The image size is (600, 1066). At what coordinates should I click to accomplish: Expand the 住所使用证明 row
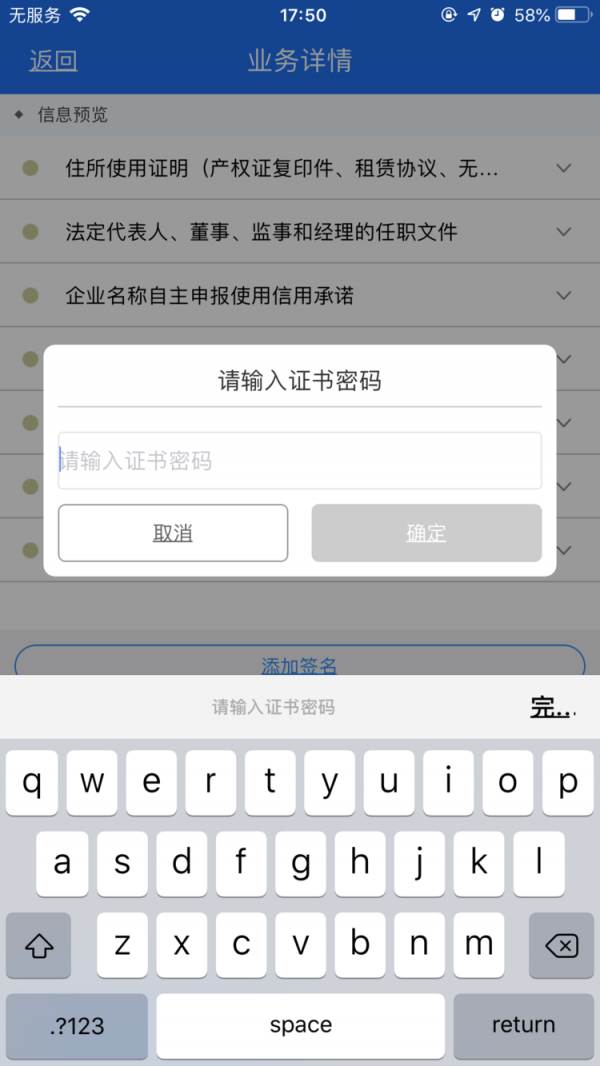coord(563,169)
